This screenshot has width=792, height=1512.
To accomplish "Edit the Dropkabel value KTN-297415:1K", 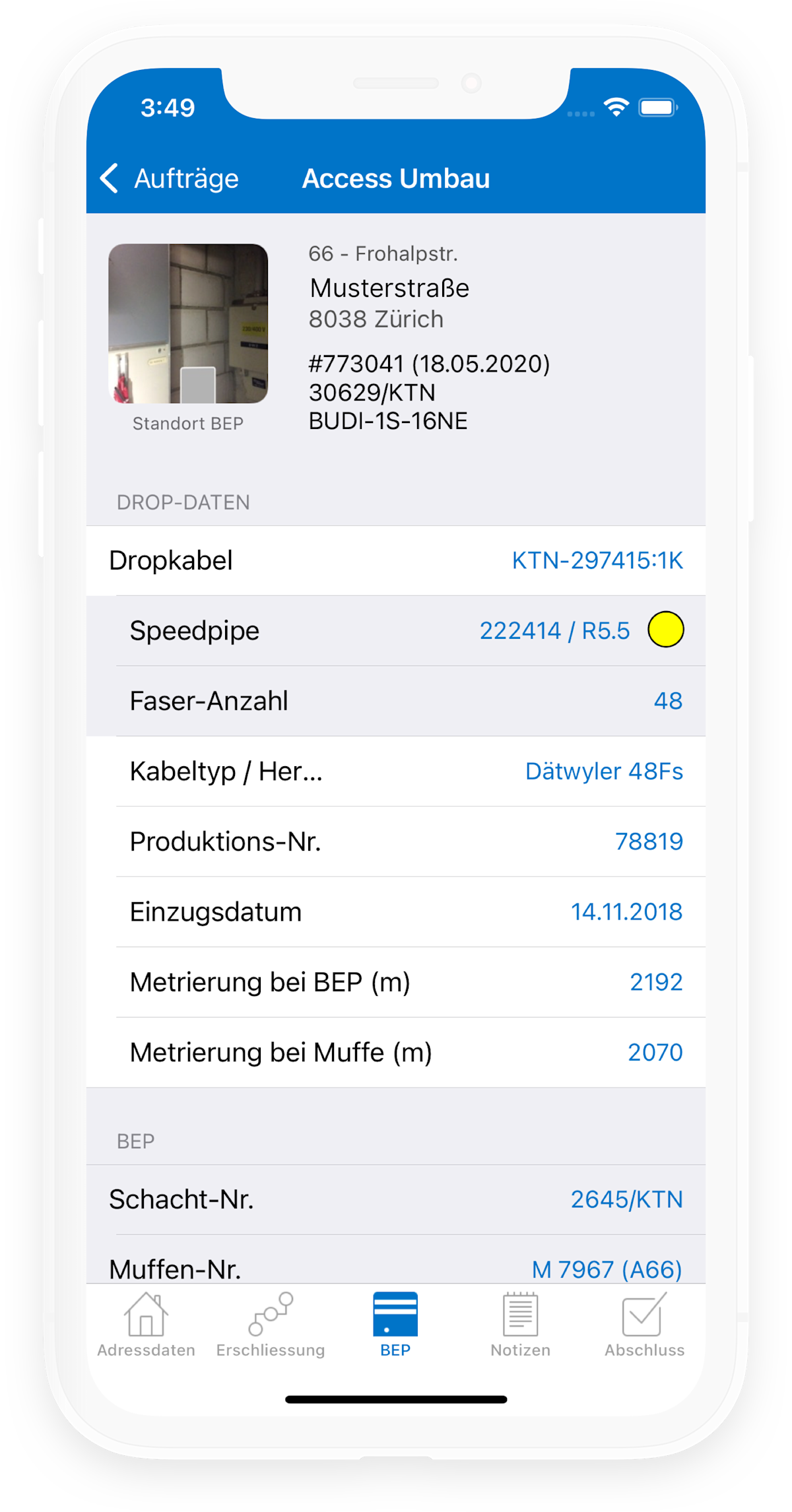I will 597,561.
